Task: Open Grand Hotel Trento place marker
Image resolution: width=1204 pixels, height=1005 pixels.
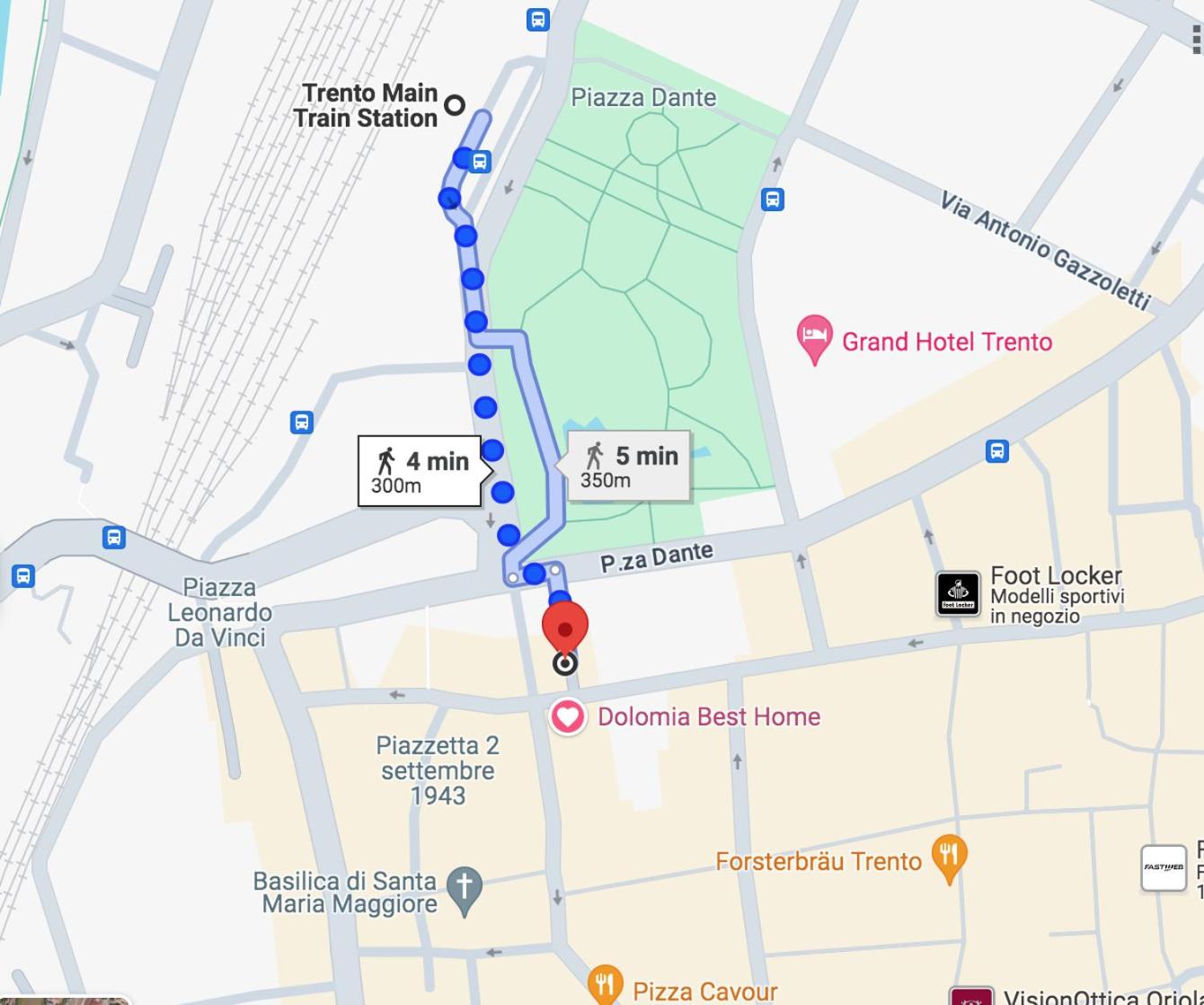Action: (814, 339)
